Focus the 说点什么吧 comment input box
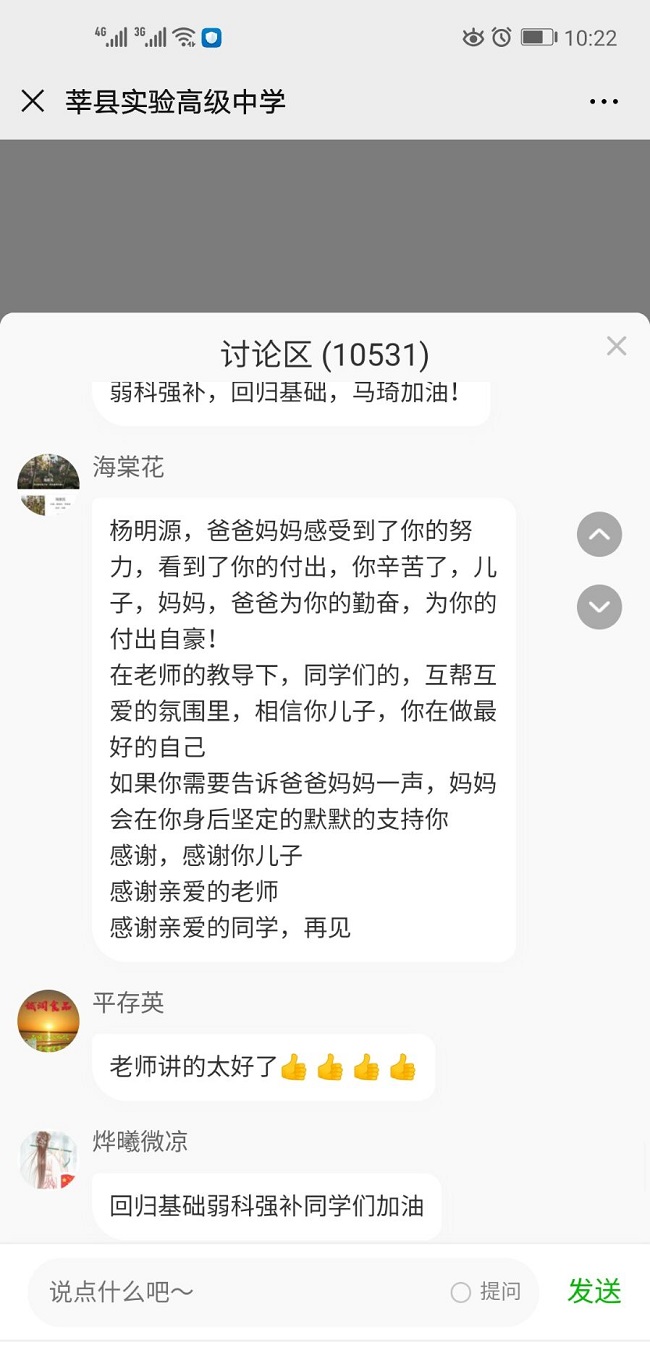 coord(240,1292)
